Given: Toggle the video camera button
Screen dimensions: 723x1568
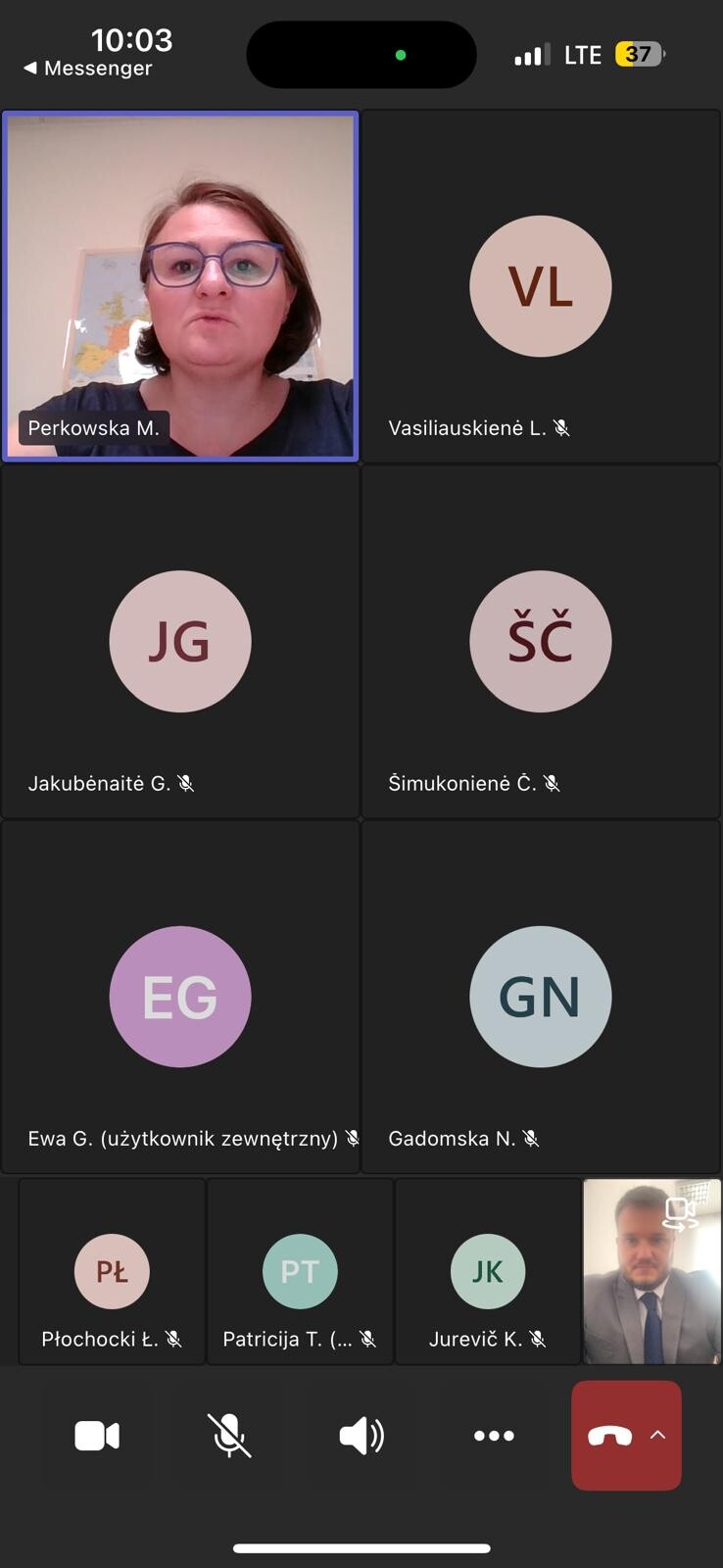Looking at the screenshot, I should 97,1436.
